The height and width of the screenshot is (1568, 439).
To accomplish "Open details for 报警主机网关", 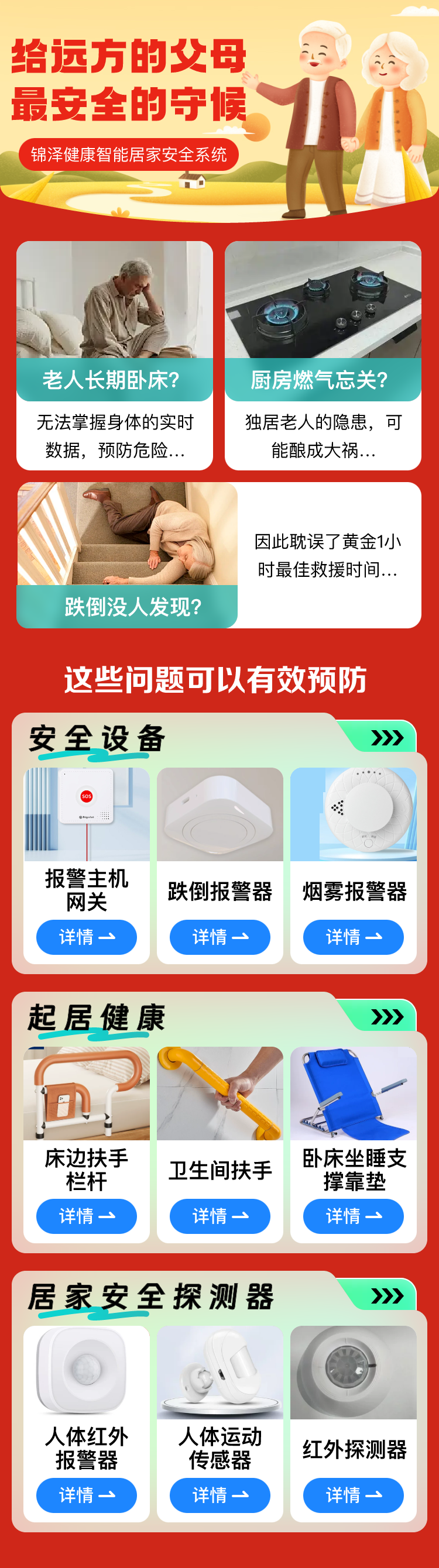I will point(87,937).
